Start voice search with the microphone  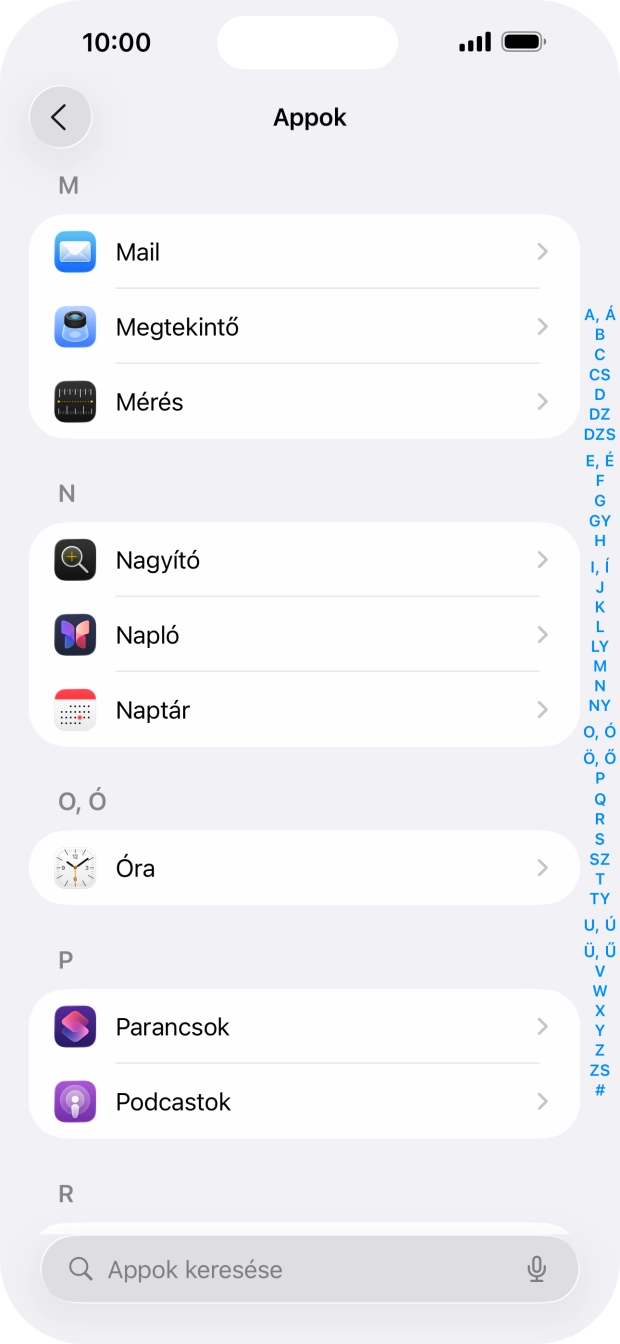pyautogui.click(x=536, y=1269)
